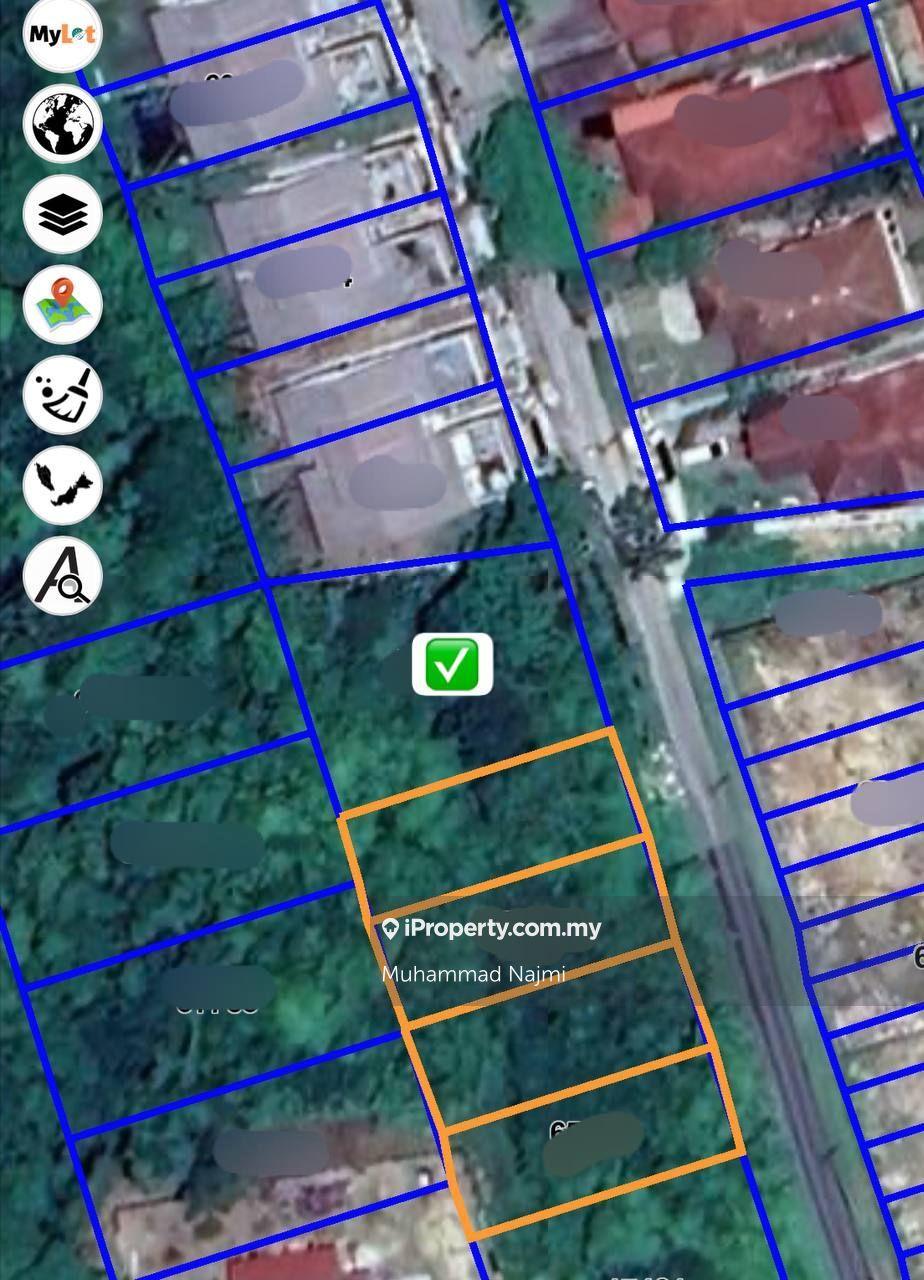Open the Malaysia map state selector

[x=62, y=485]
